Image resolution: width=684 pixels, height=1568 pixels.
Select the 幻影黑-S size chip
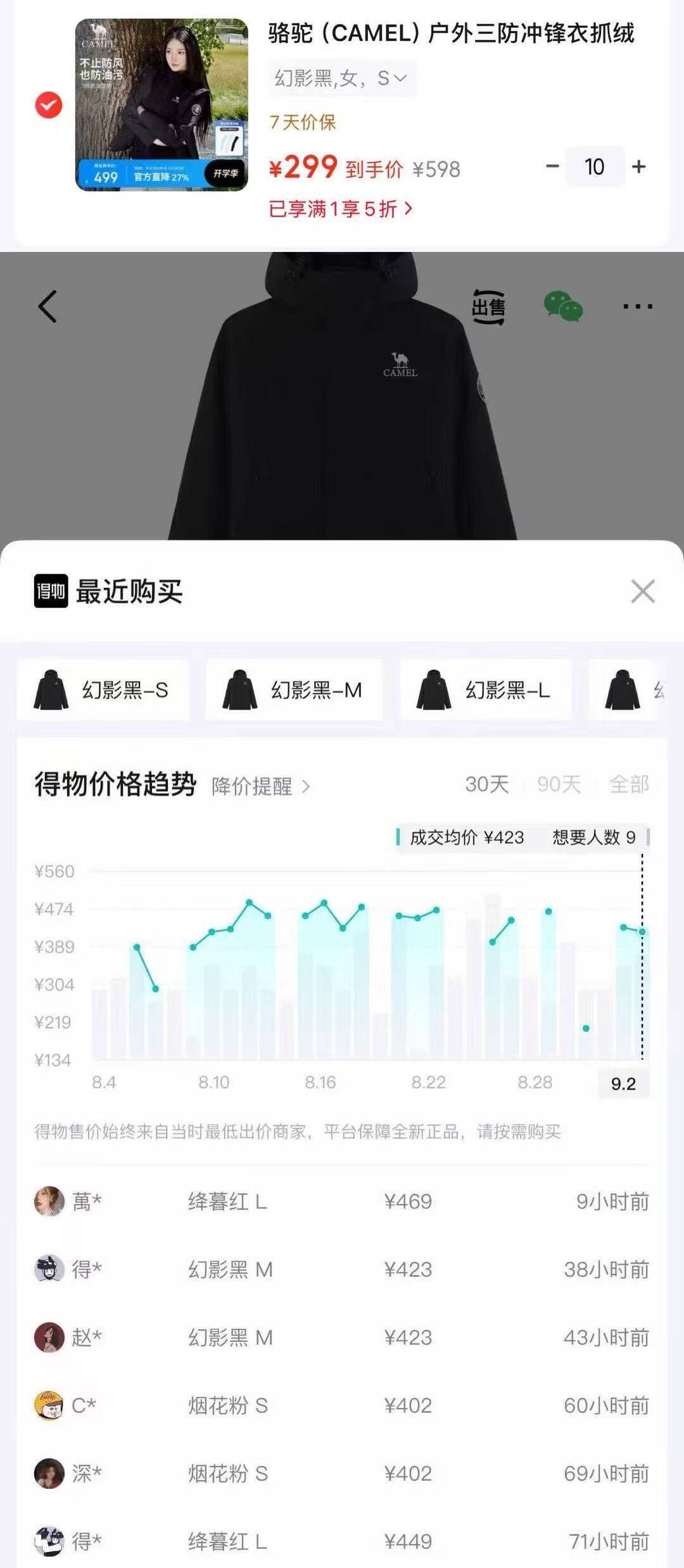coord(103,690)
